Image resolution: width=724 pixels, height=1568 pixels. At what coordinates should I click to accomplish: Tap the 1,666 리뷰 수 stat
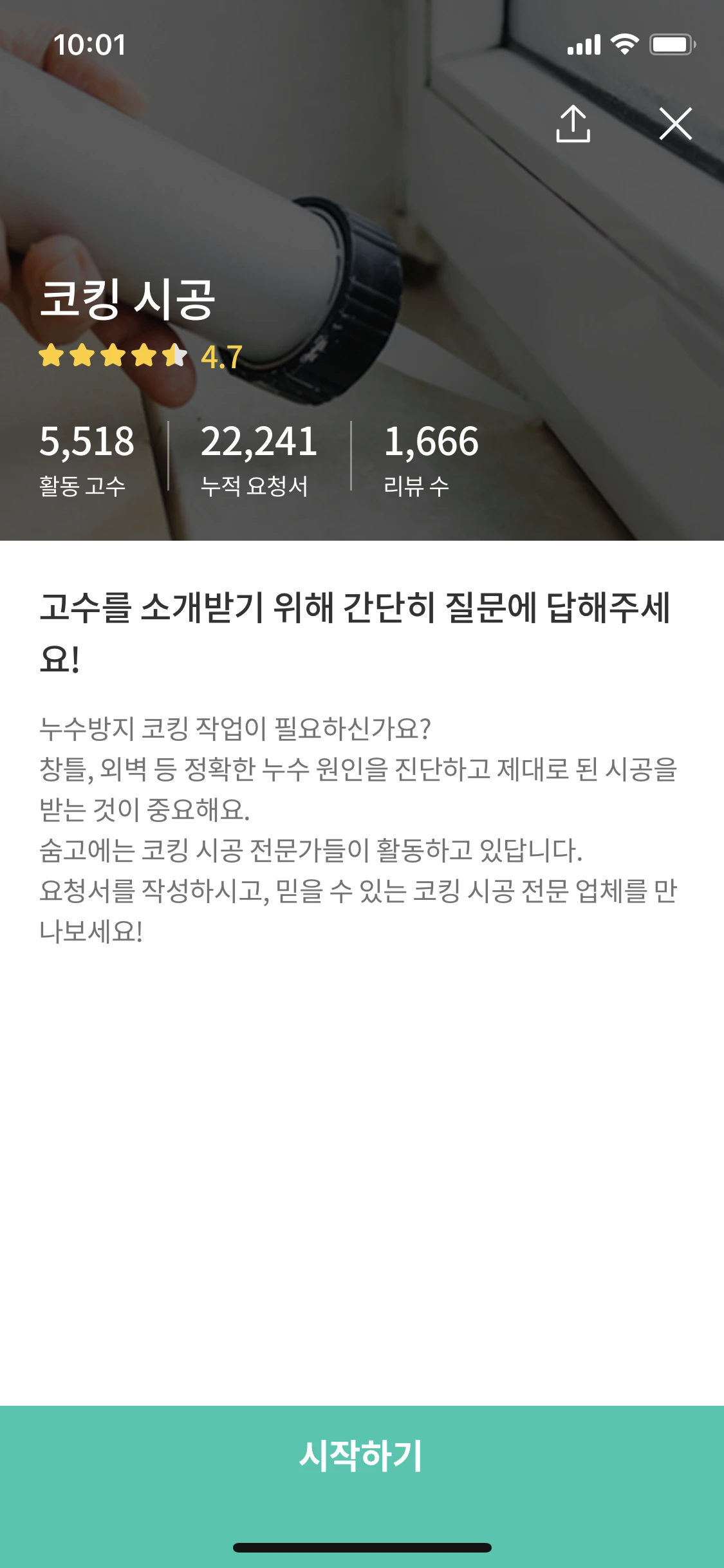430,457
